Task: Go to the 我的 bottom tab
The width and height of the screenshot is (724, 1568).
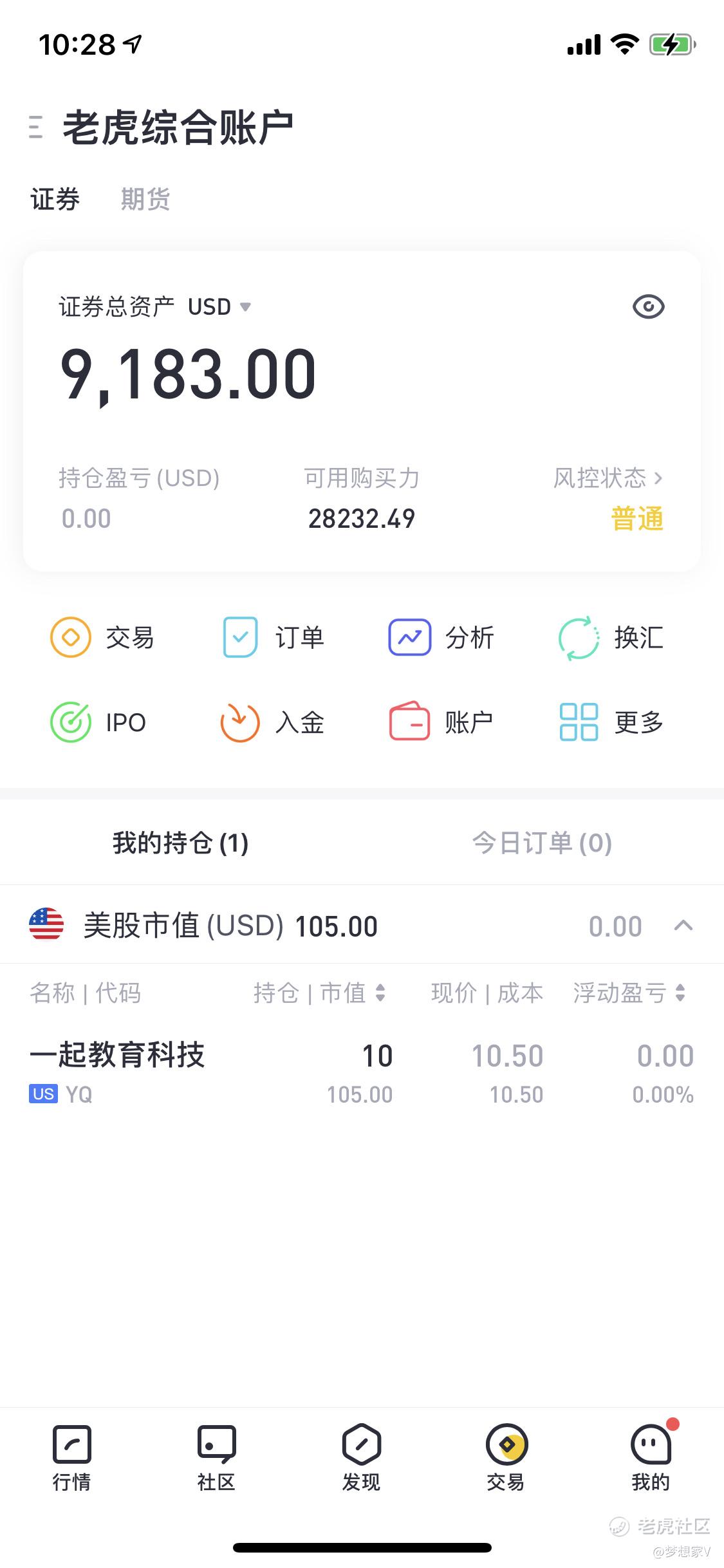Action: (x=651, y=1458)
